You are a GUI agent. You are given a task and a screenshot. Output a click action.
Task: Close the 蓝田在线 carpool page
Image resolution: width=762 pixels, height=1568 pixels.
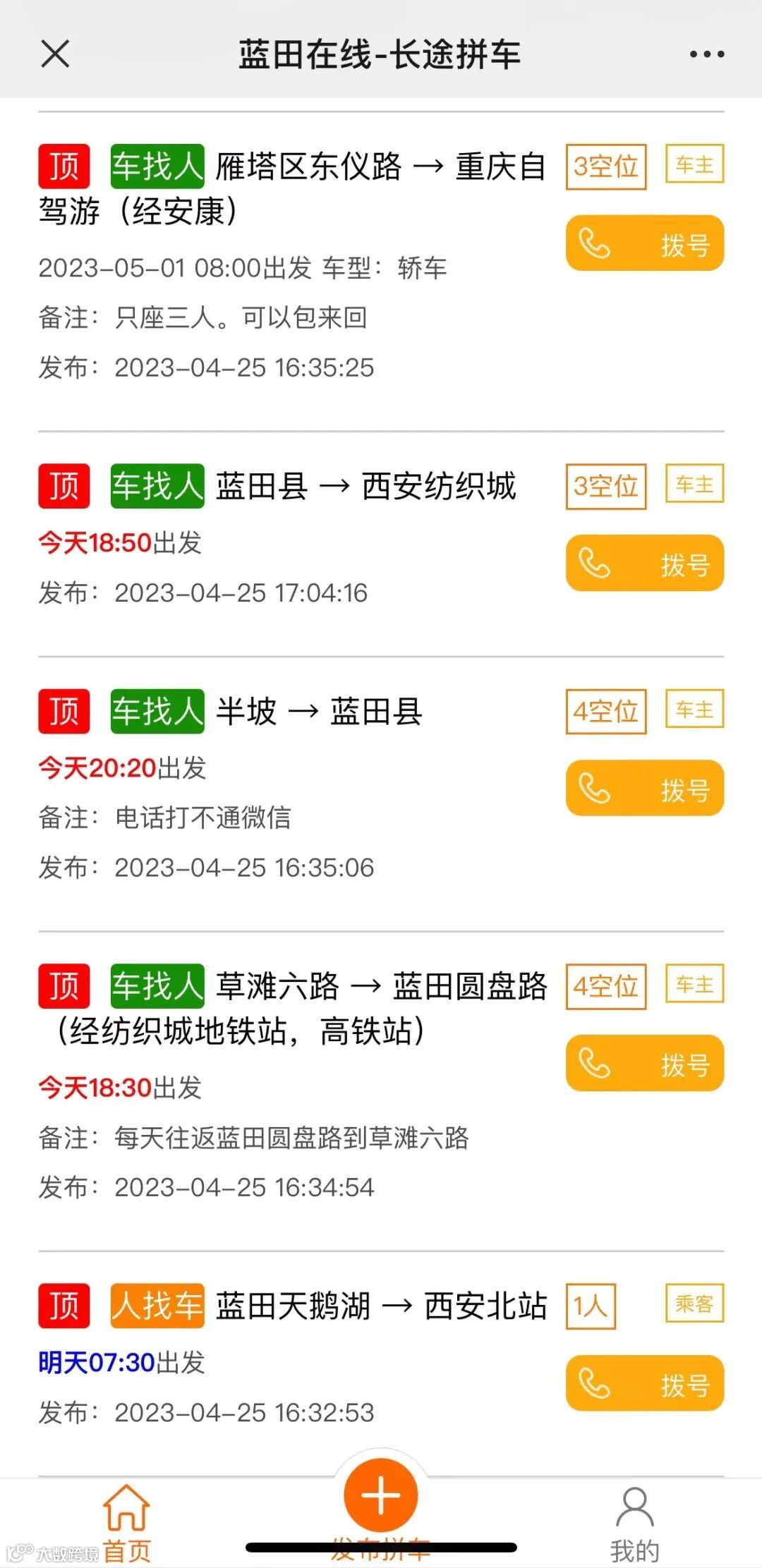(55, 54)
